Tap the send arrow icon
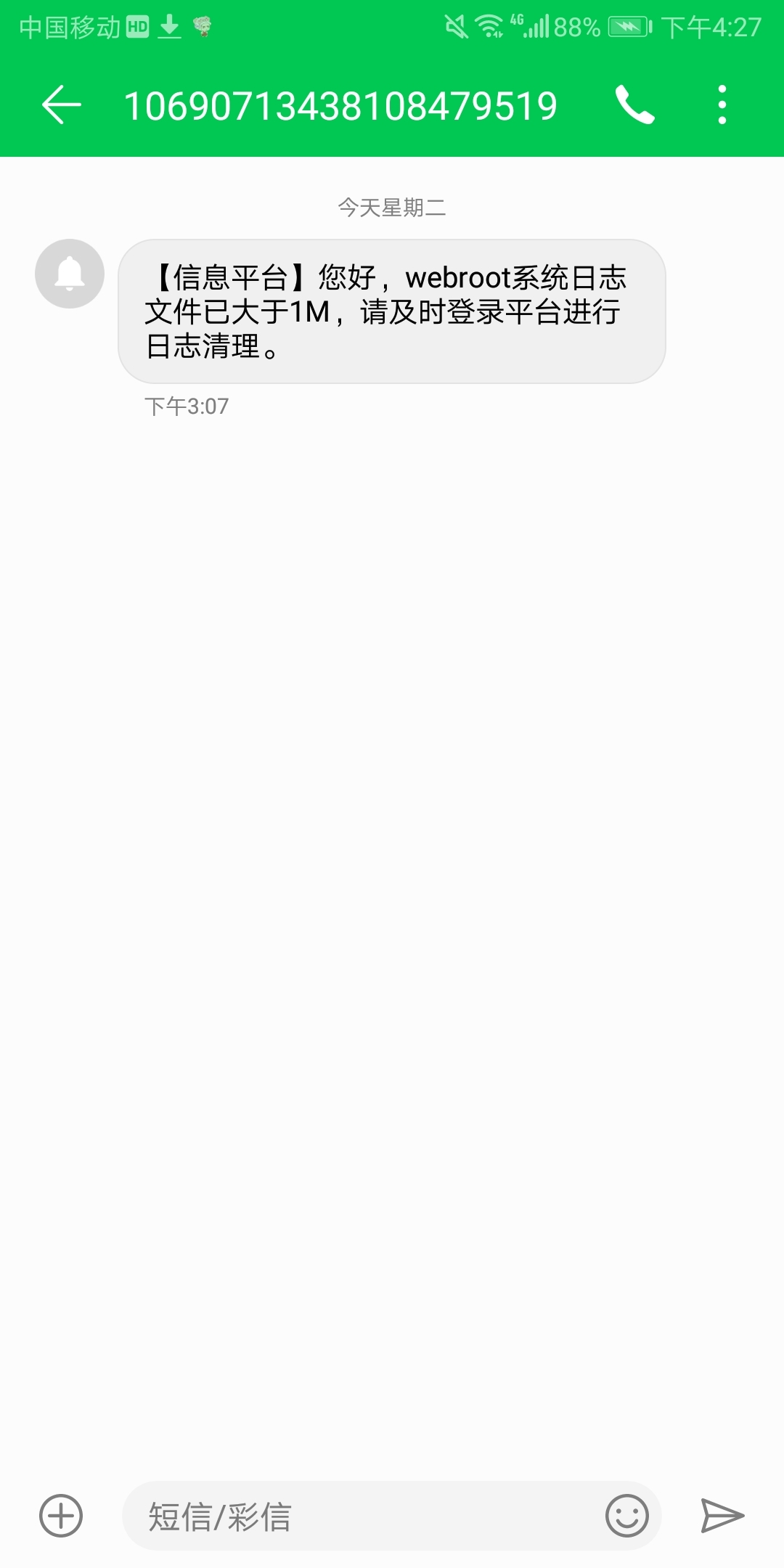The width and height of the screenshot is (784, 1568). click(722, 1516)
